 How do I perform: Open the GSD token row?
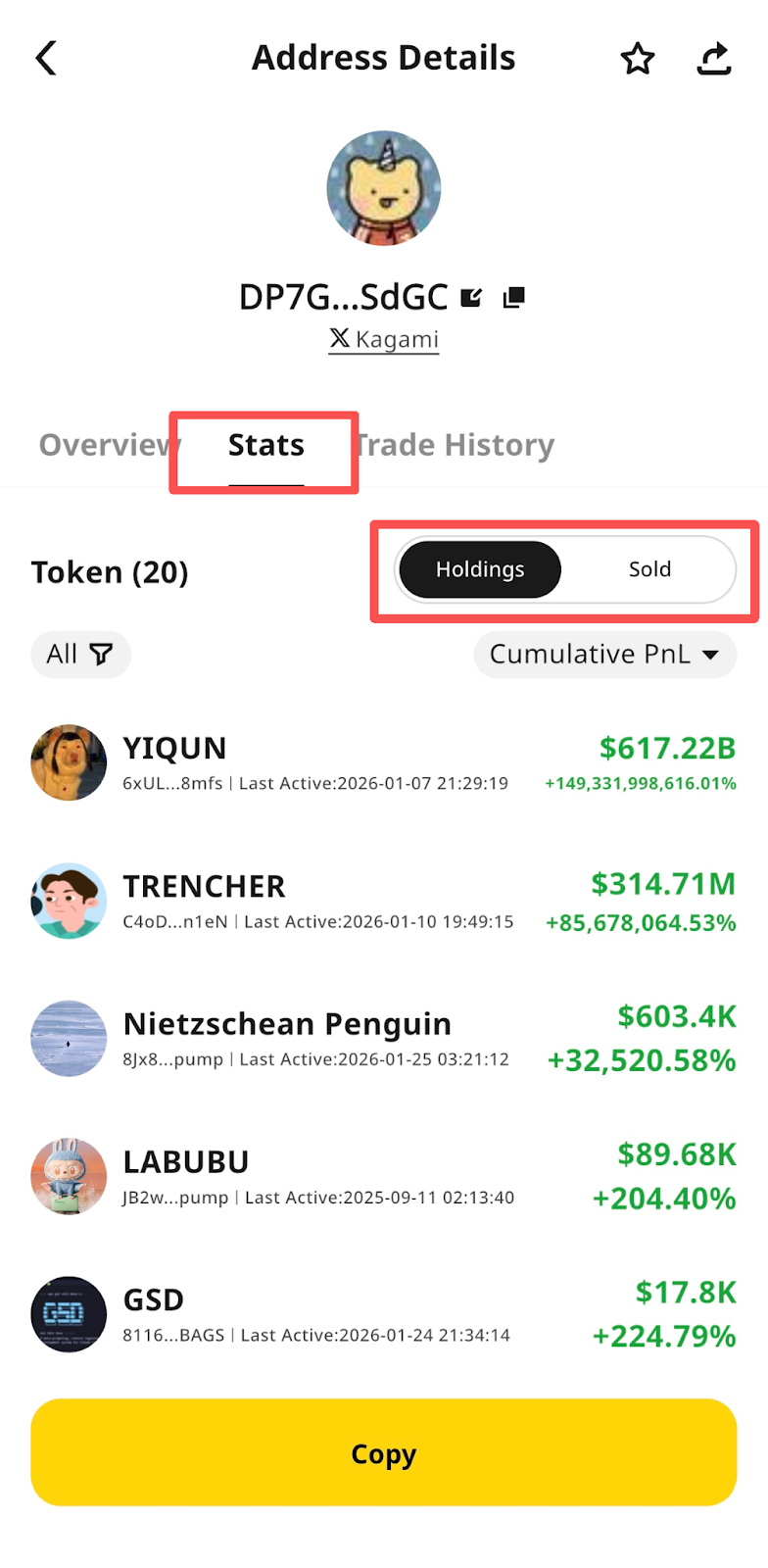[x=383, y=1314]
